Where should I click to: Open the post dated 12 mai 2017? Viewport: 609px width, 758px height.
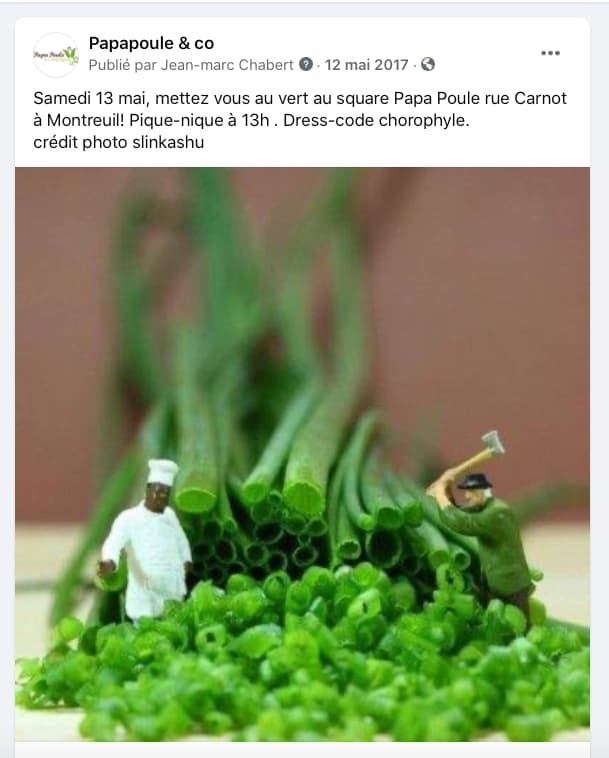click(x=366, y=65)
